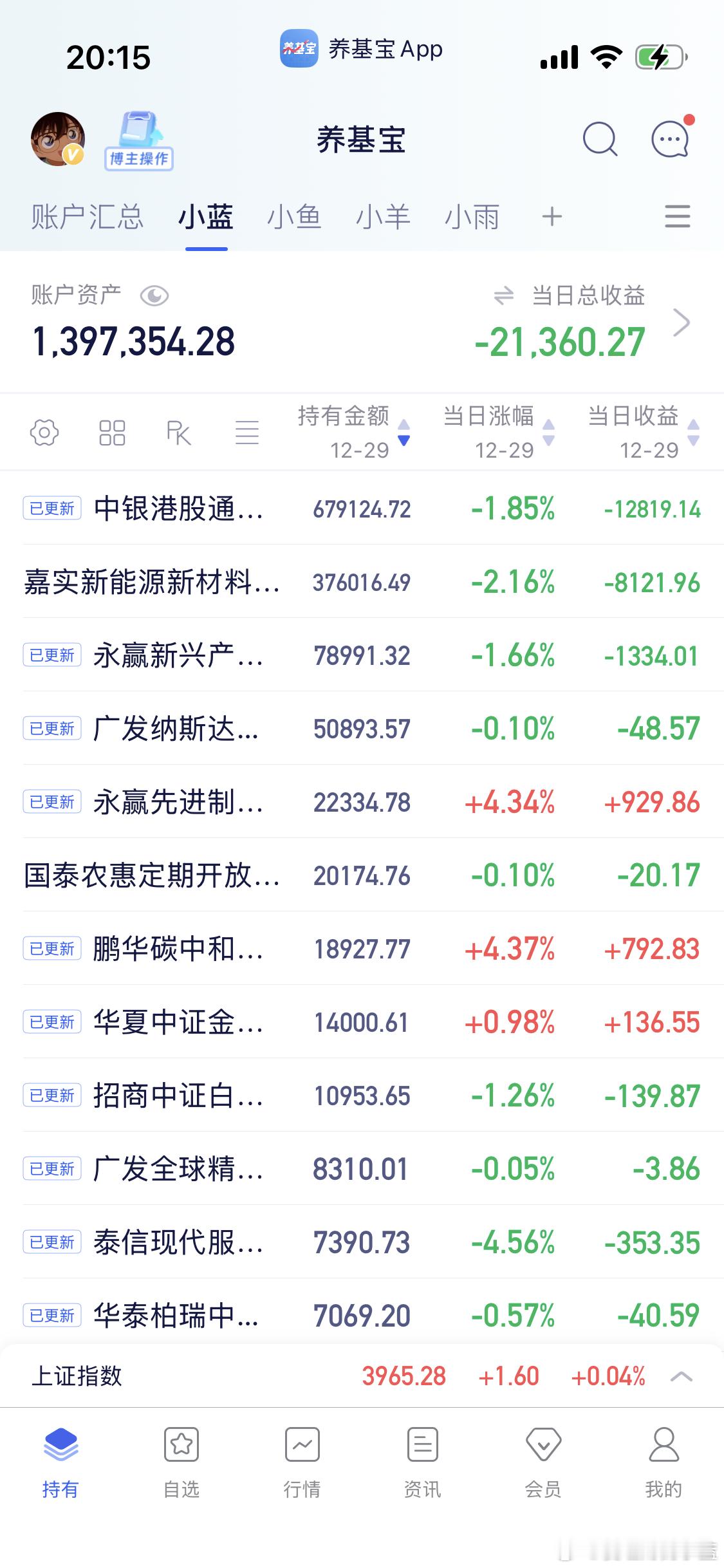Switch to the 小鱼 account tab

point(294,217)
